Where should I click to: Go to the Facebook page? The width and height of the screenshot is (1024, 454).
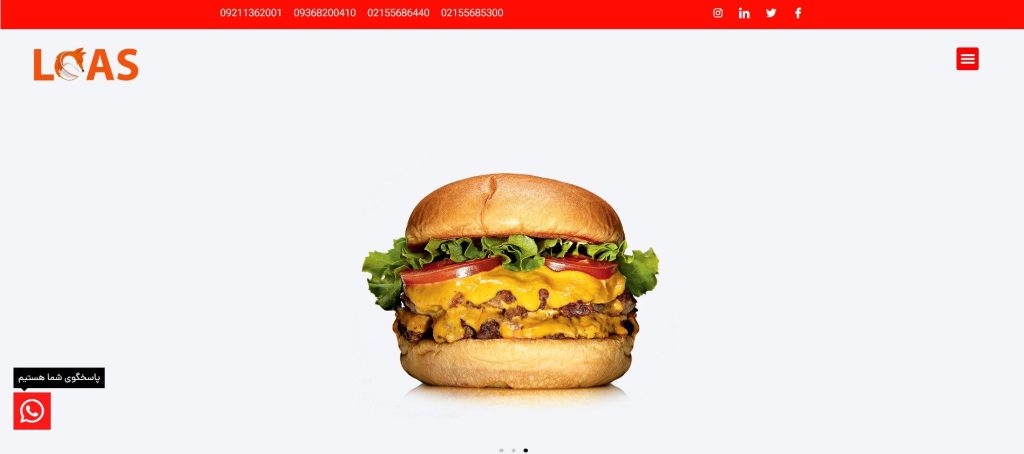[x=798, y=13]
